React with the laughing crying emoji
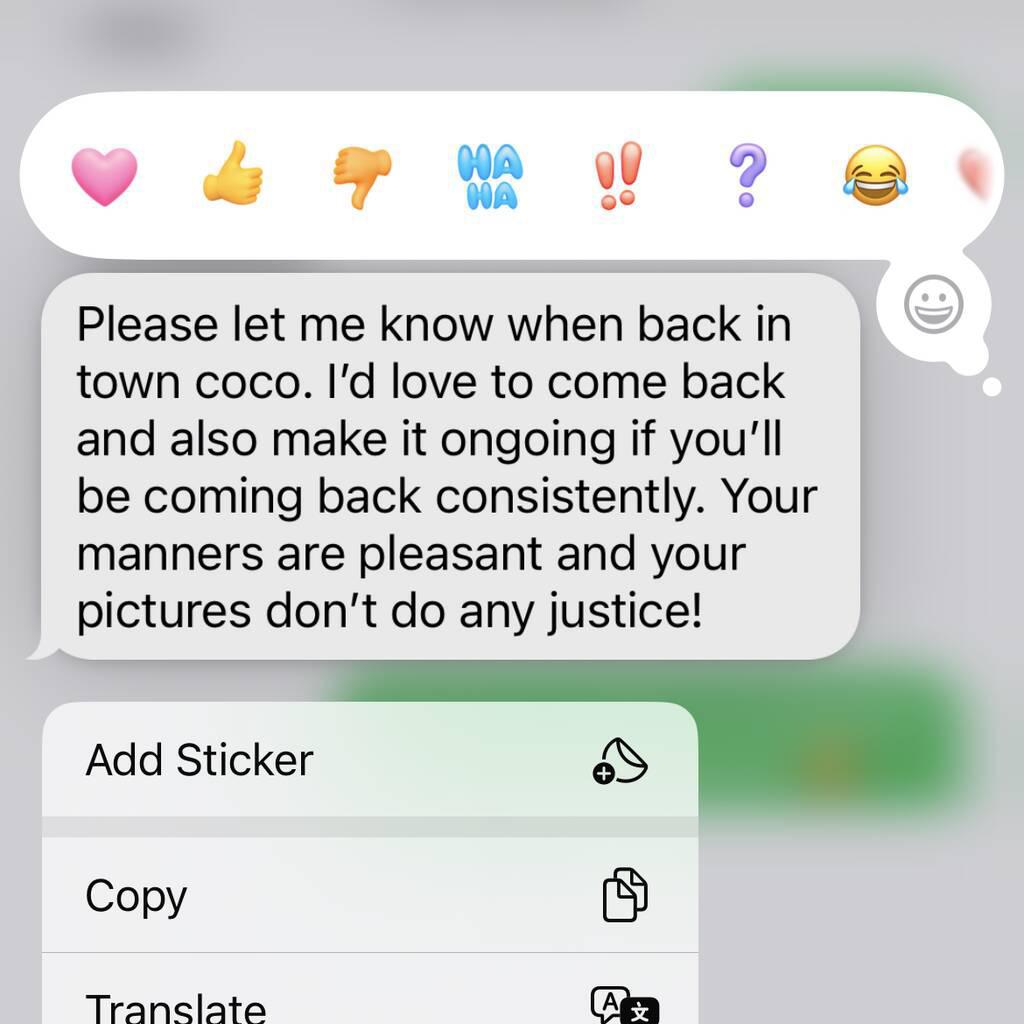1024x1024 pixels. pos(875,175)
